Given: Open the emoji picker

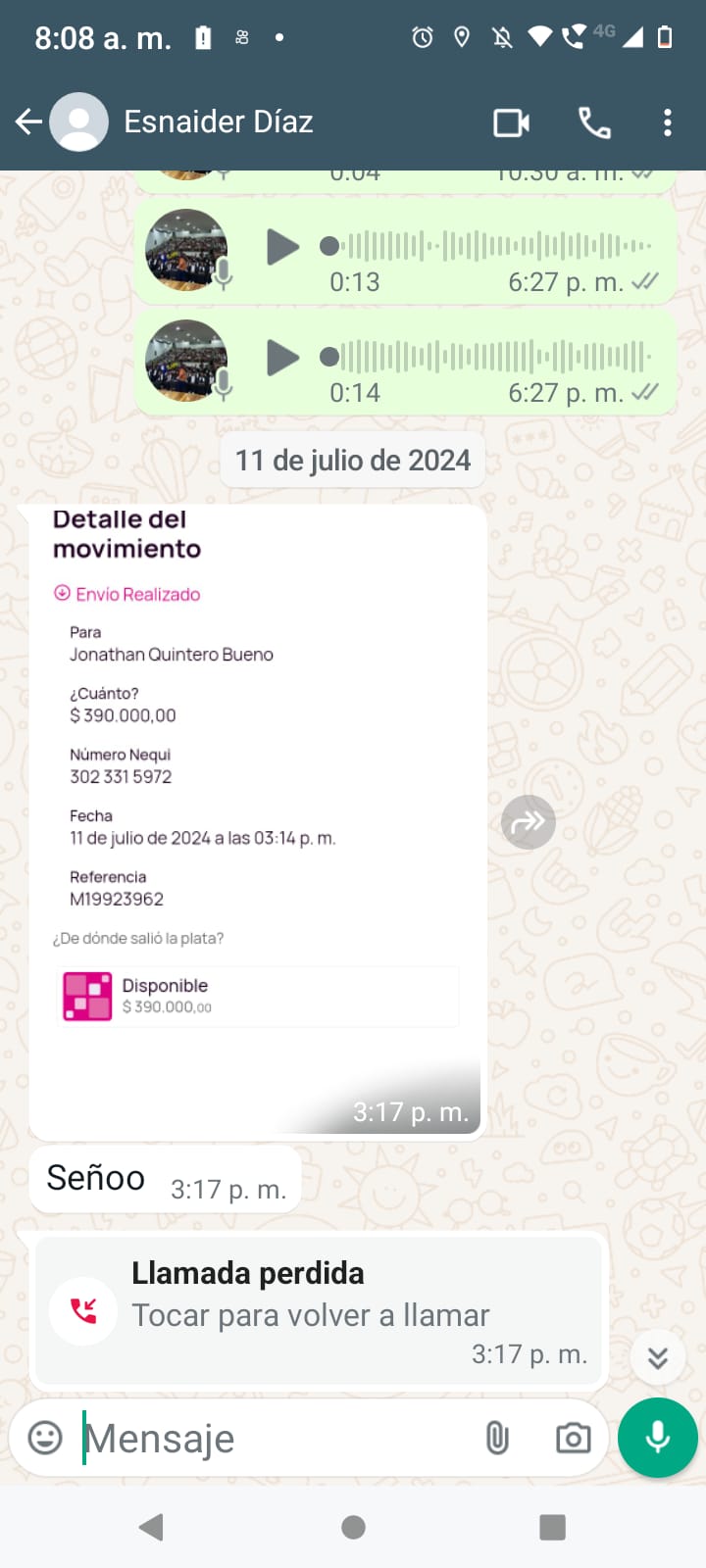Looking at the screenshot, I should click(x=45, y=1438).
